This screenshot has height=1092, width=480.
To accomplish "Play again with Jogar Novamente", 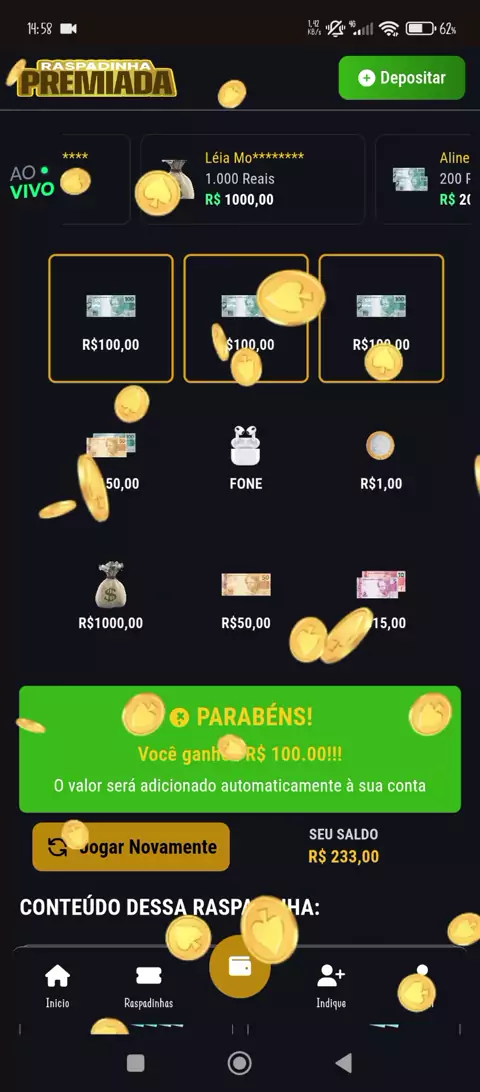I will pyautogui.click(x=131, y=847).
